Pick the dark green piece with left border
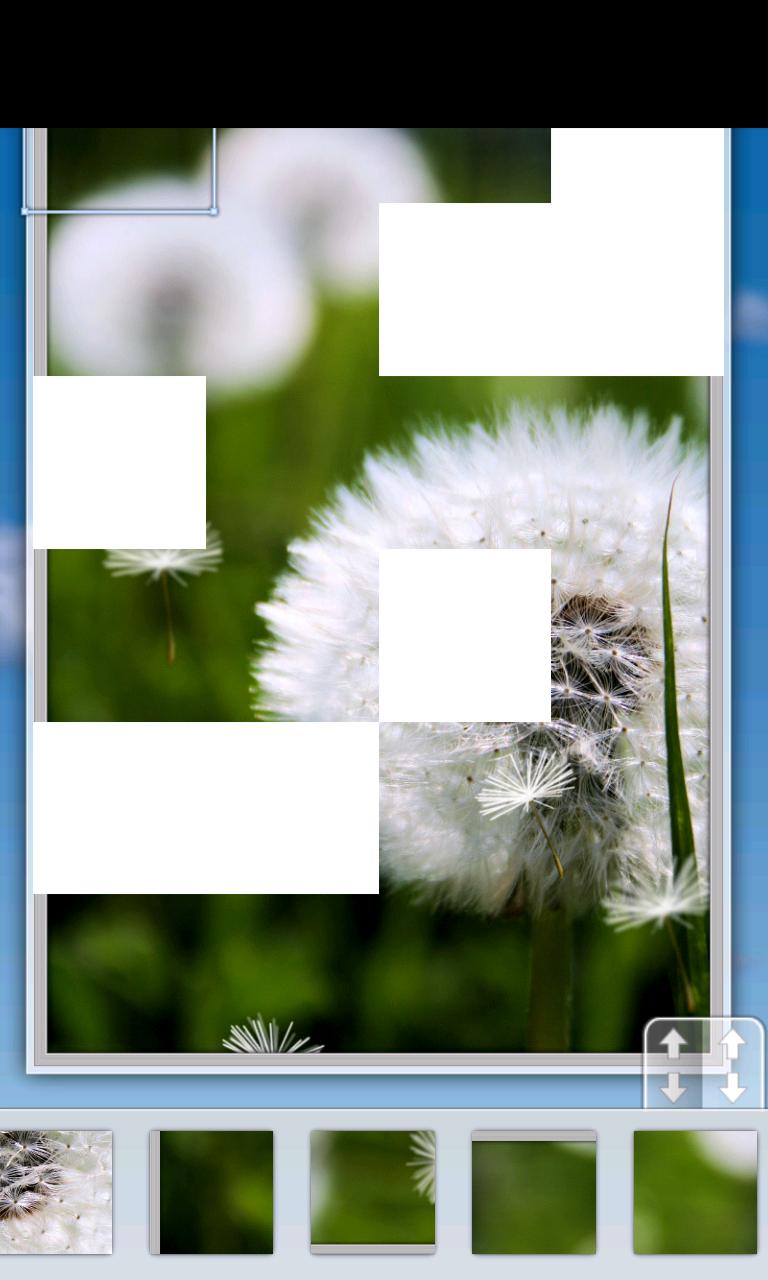The width and height of the screenshot is (768, 1280). tap(212, 1191)
